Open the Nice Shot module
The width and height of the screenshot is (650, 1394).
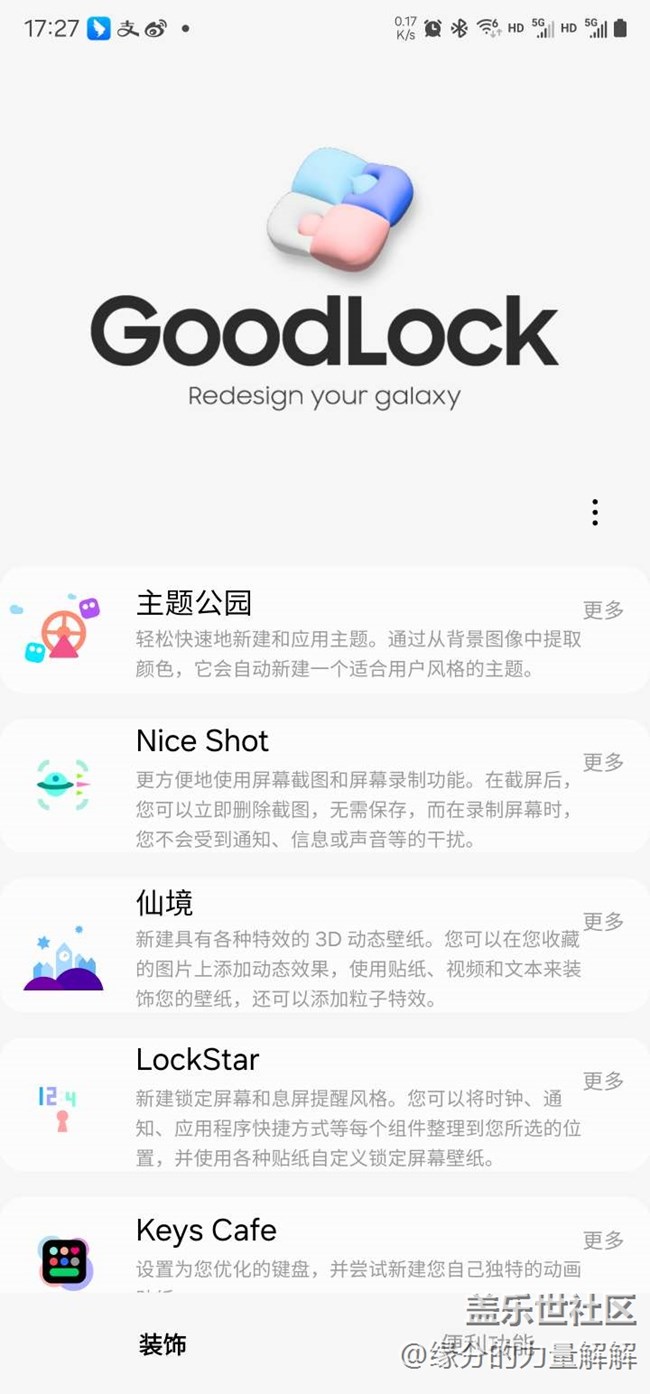point(325,786)
